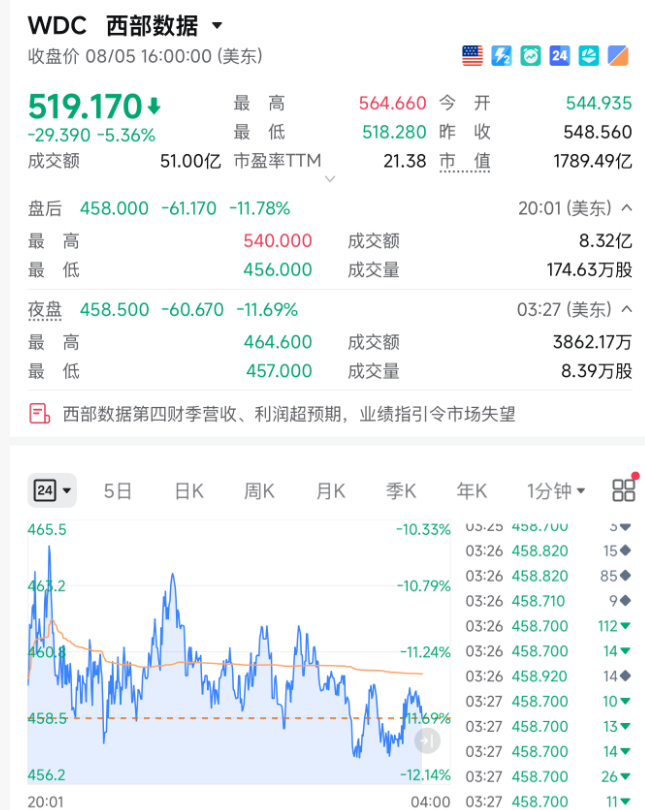Collapse the 盘后 after-hours section
This screenshot has height=810, width=645.
click(x=626, y=208)
